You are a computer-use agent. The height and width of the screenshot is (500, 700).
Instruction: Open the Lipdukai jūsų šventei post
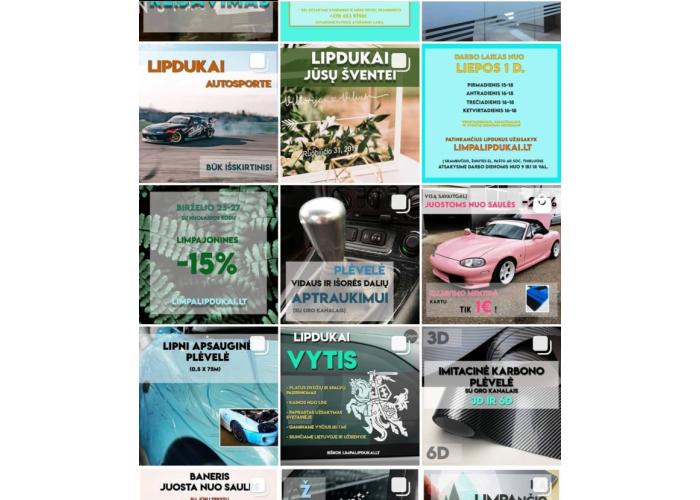pyautogui.click(x=349, y=112)
